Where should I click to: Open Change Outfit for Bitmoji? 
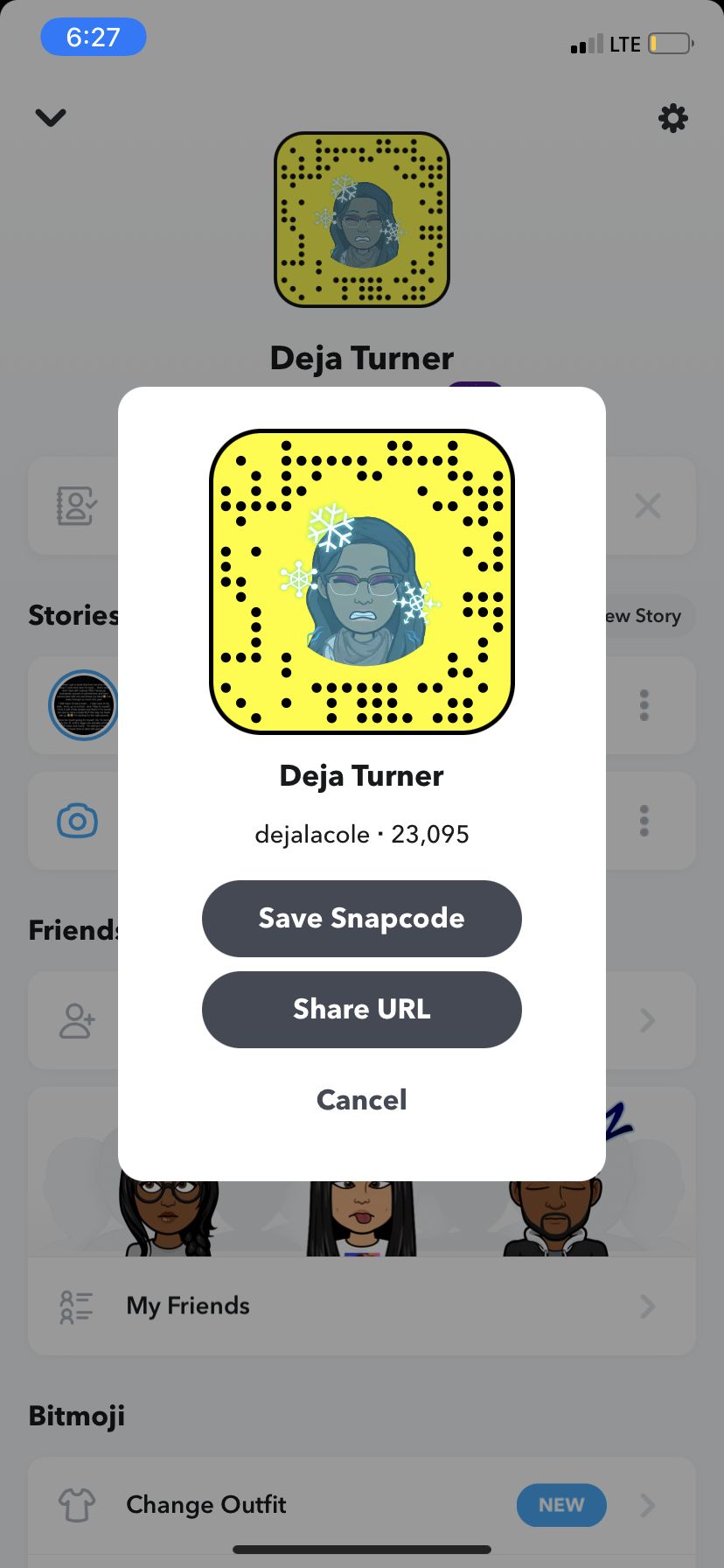click(362, 1505)
